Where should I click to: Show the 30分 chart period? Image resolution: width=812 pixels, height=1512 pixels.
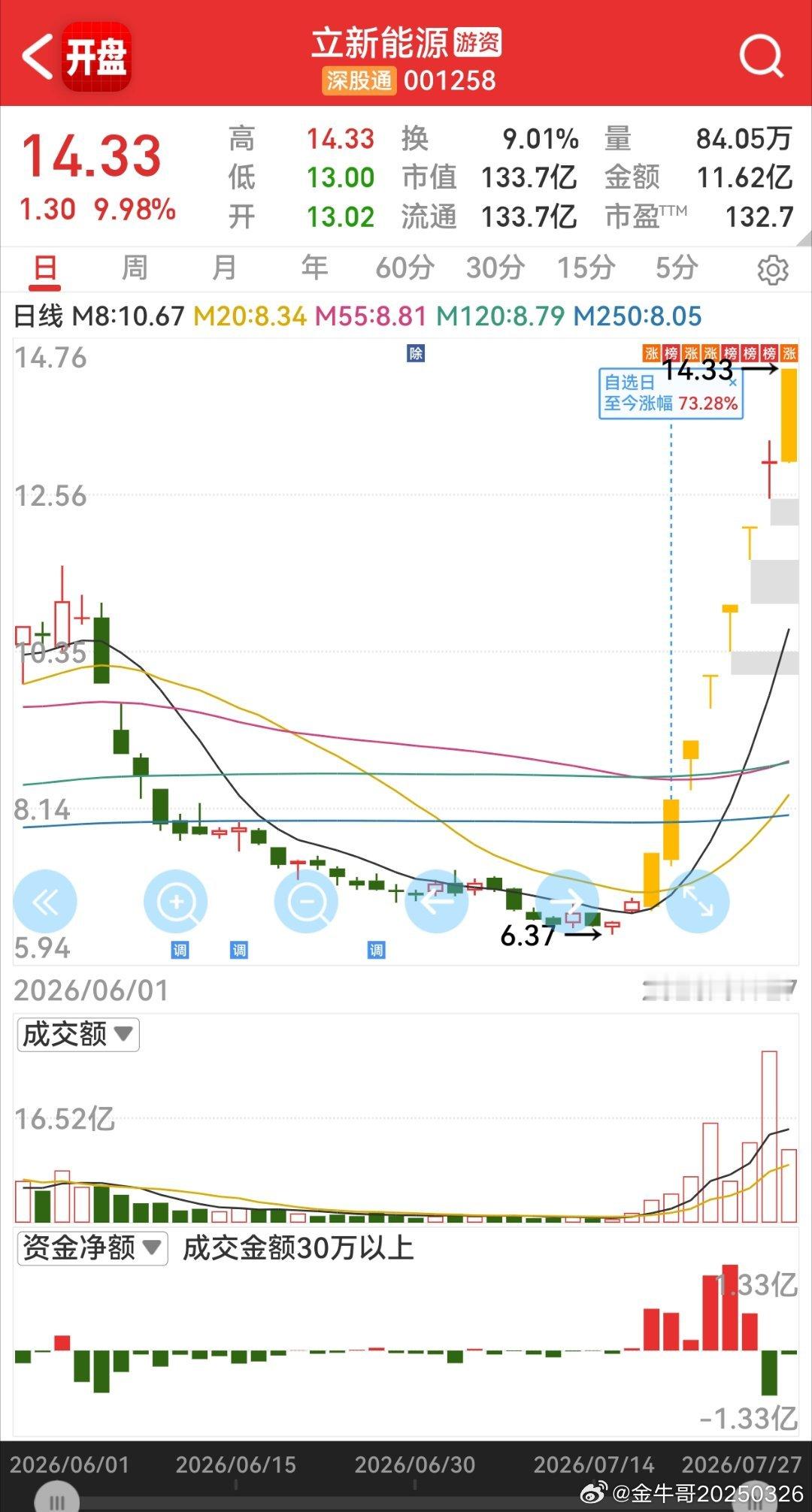coord(495,268)
